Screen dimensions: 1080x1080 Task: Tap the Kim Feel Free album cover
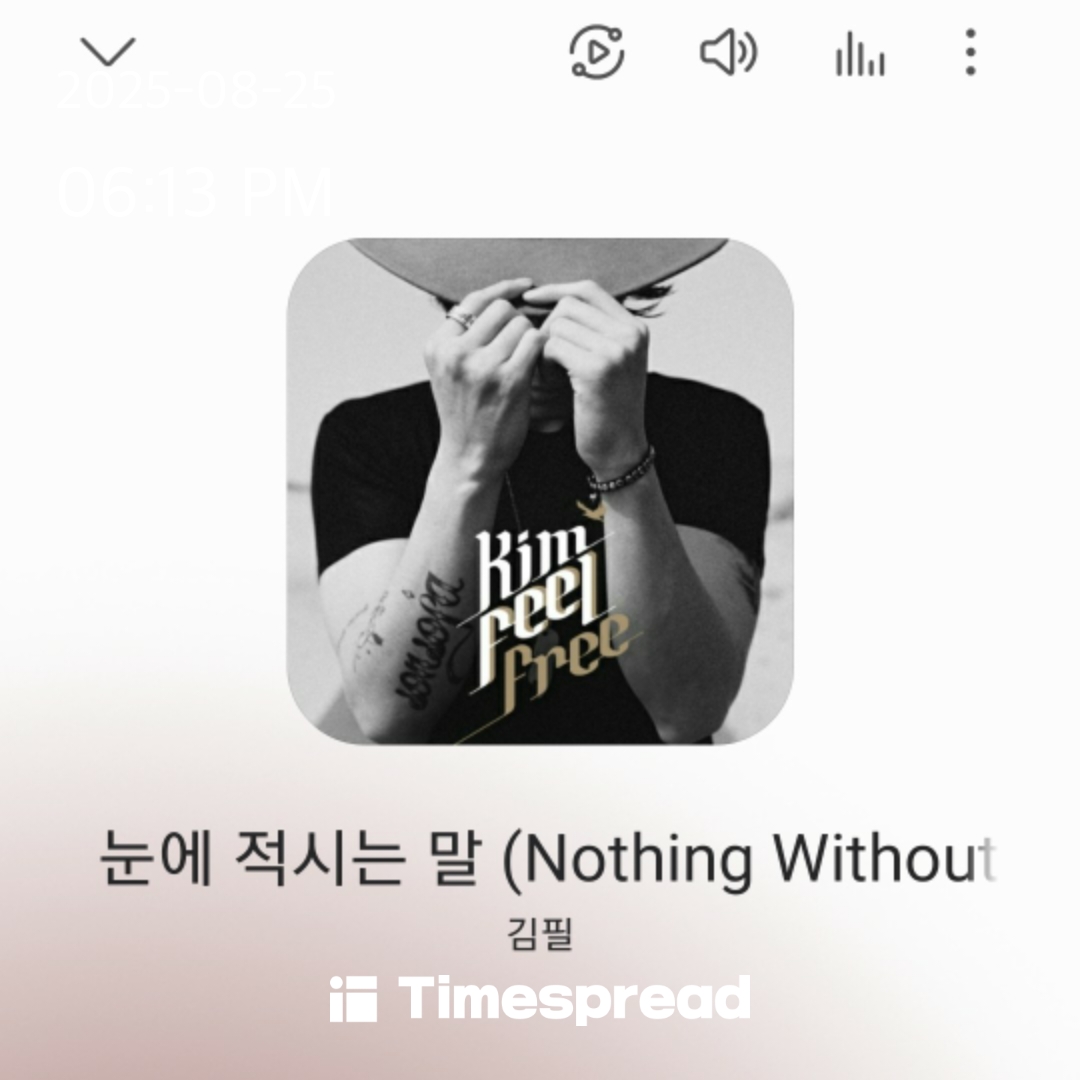pos(540,490)
